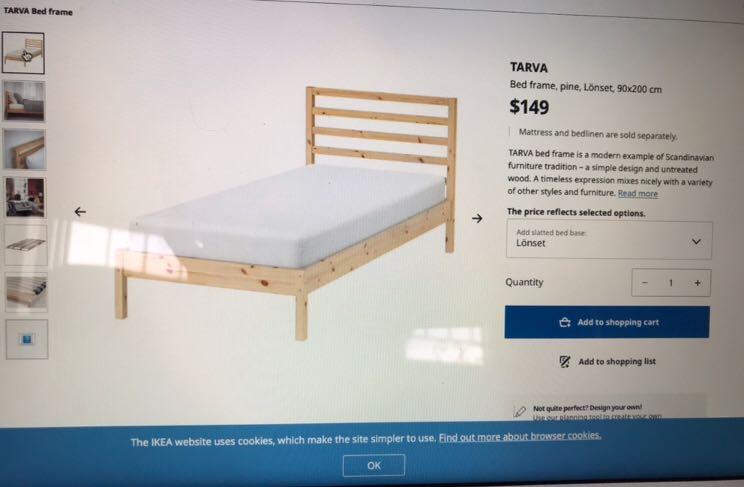
Task: Select the second thumbnail with the bedroom scene
Action: (x=24, y=101)
